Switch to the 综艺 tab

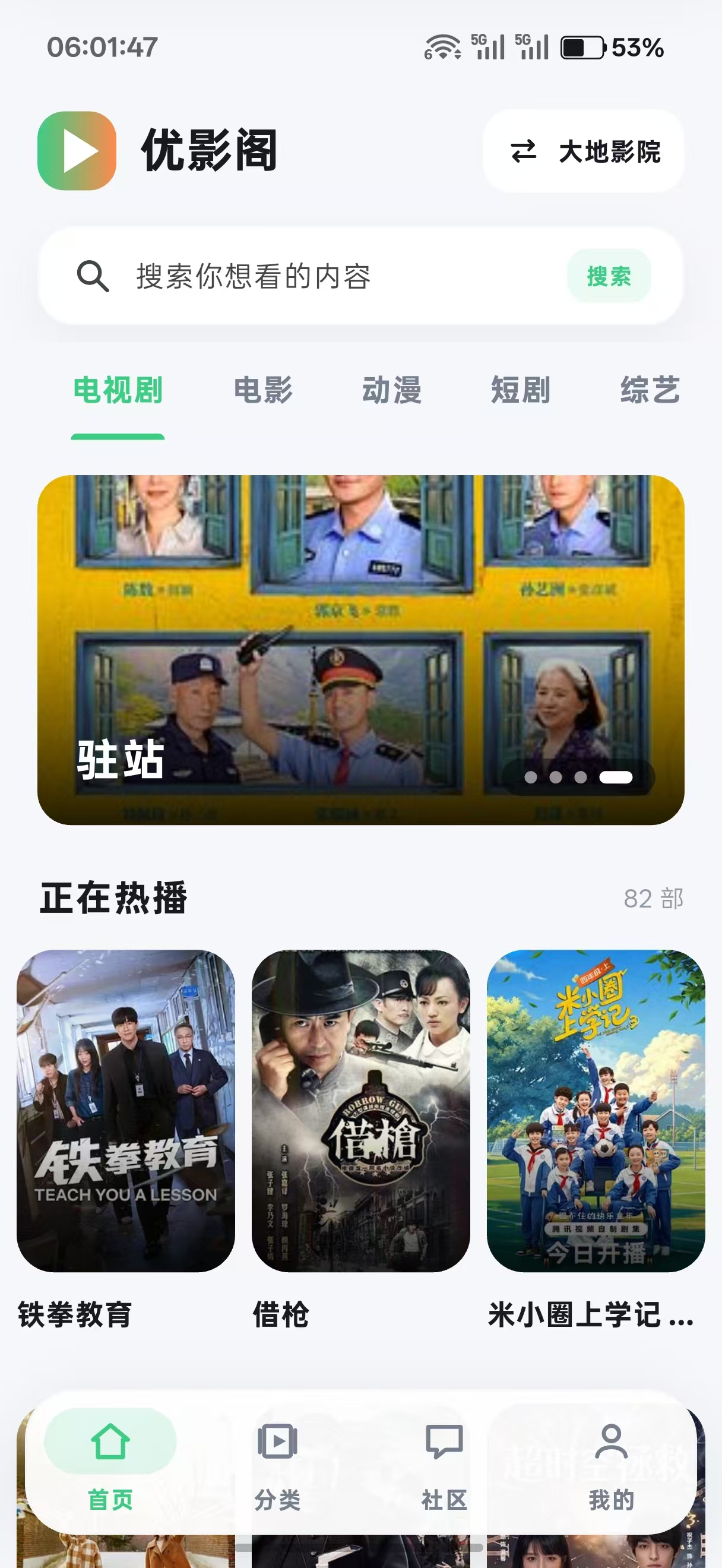click(650, 390)
